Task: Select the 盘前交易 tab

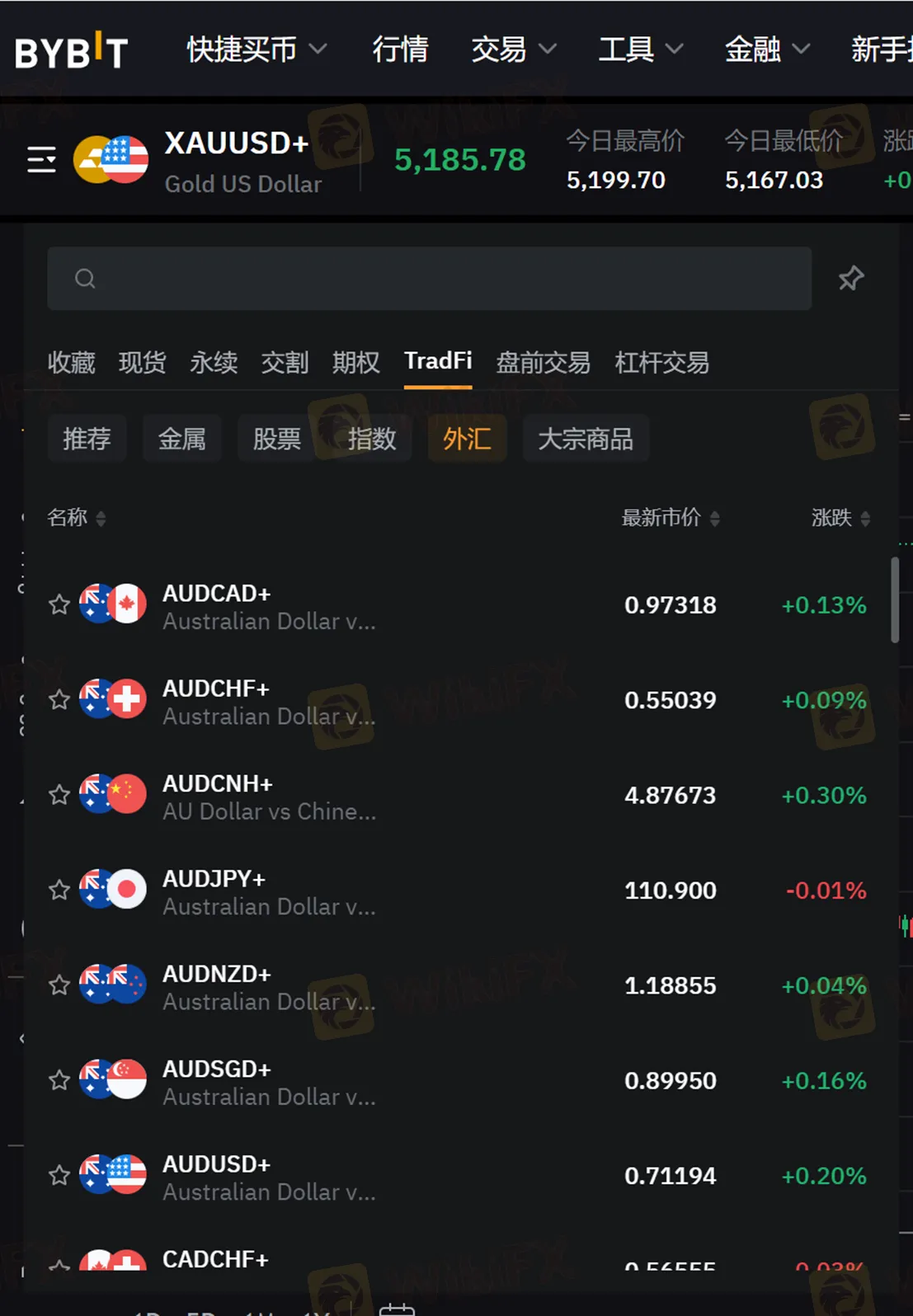Action: (x=543, y=362)
